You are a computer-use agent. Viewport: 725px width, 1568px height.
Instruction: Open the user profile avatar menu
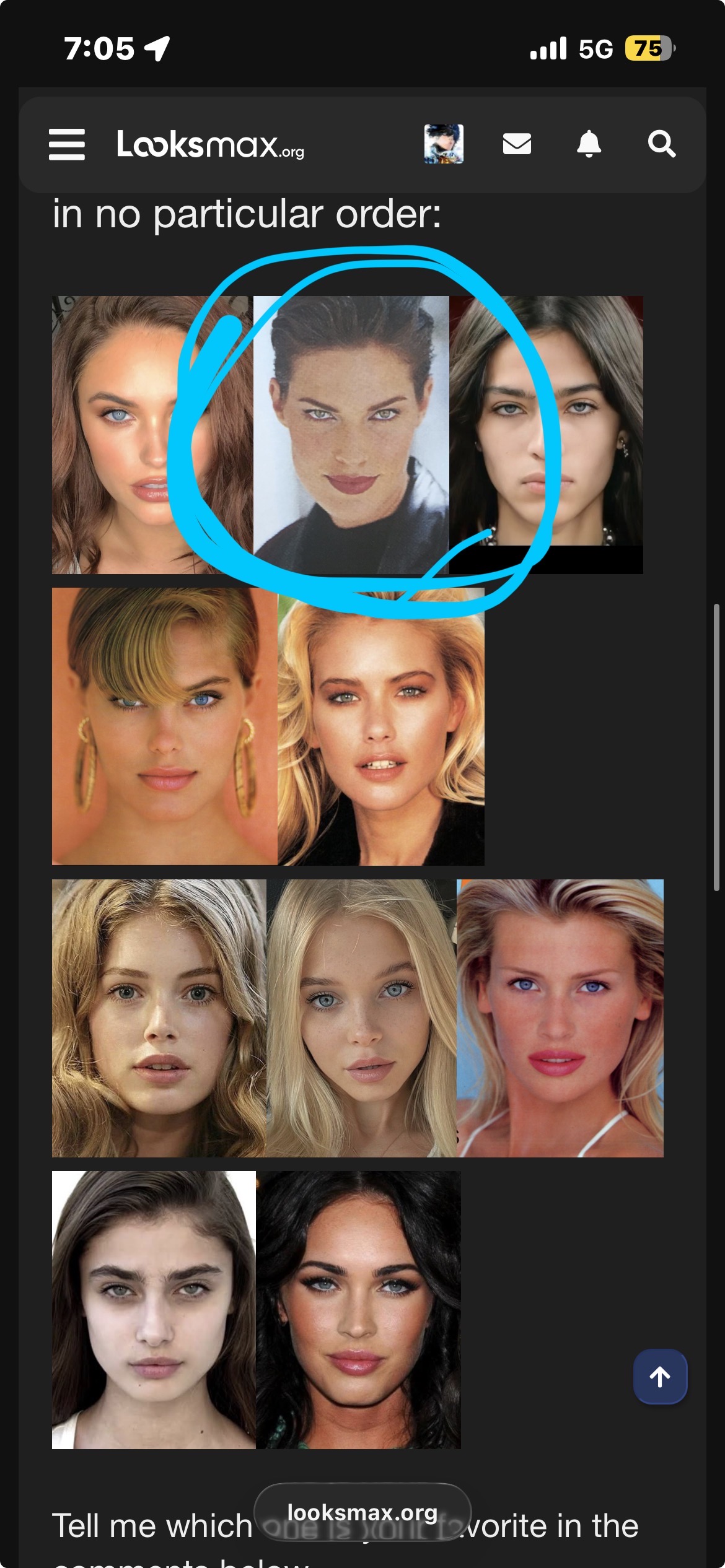point(443,144)
